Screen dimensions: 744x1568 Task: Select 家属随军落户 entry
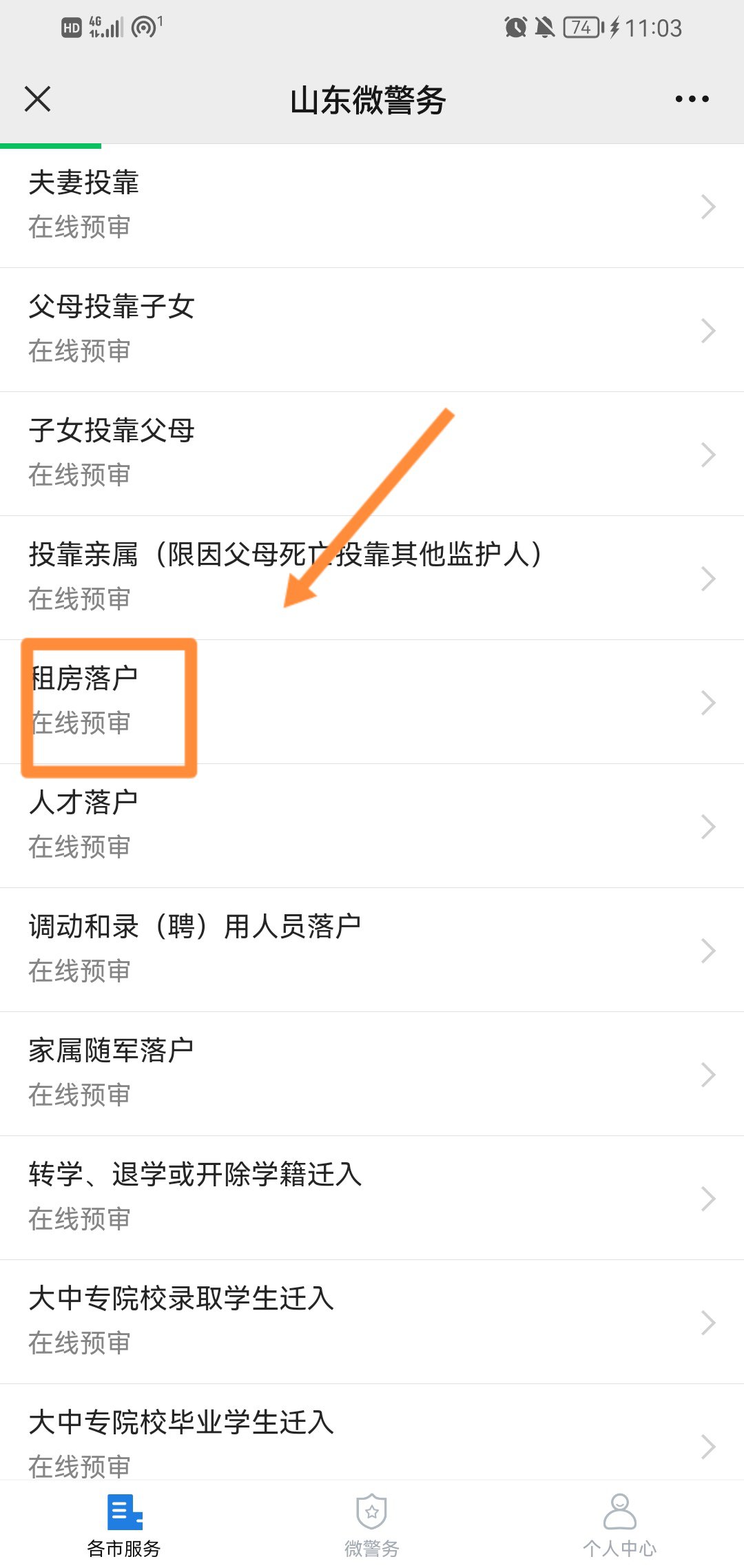click(372, 1073)
